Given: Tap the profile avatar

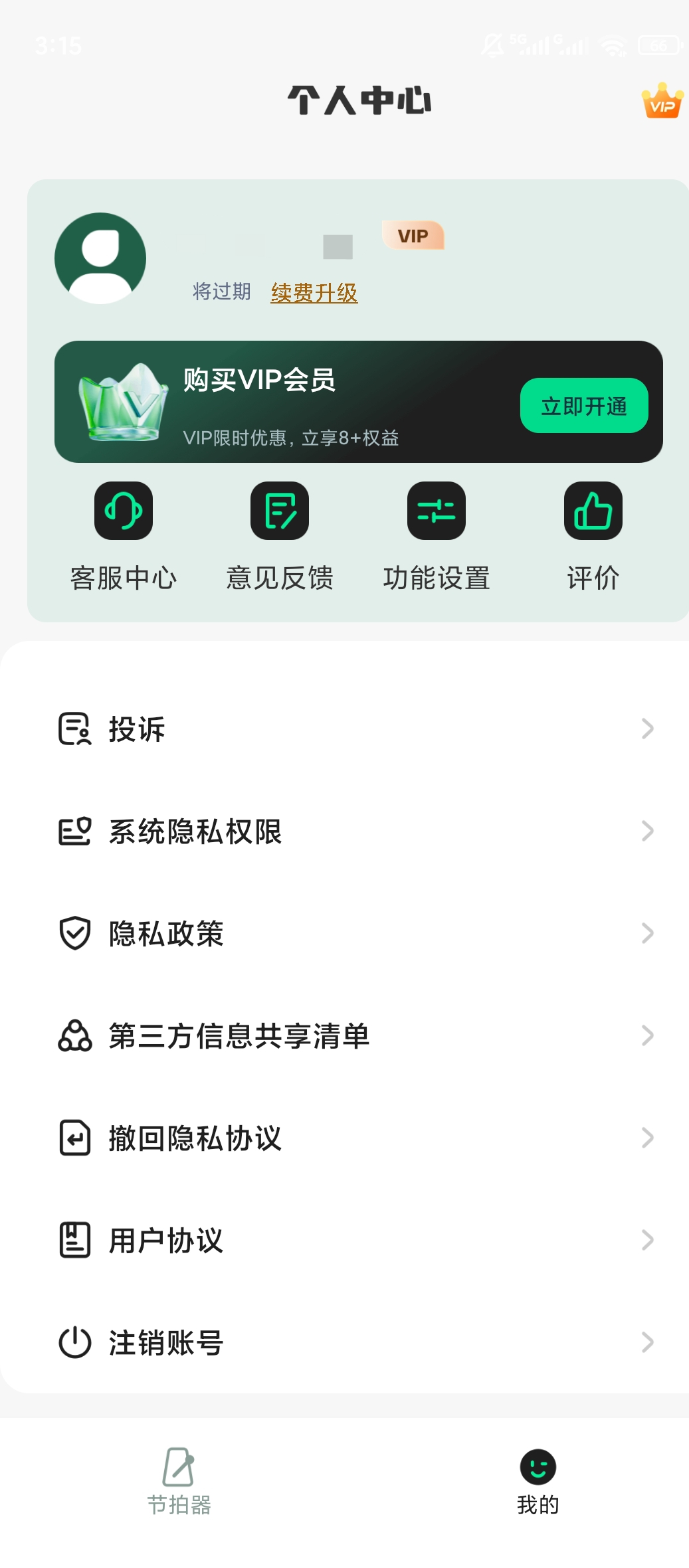Looking at the screenshot, I should click(x=100, y=258).
